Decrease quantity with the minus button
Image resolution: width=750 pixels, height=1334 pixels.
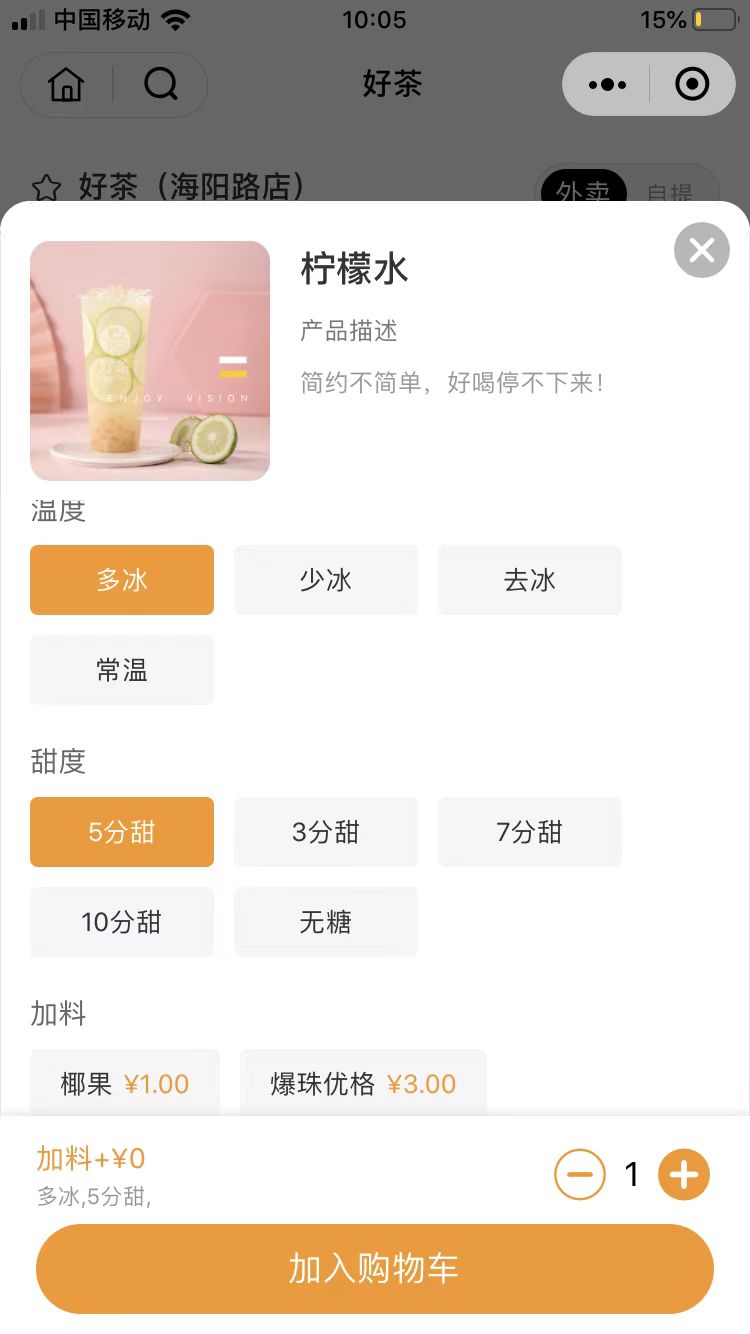[580, 1174]
